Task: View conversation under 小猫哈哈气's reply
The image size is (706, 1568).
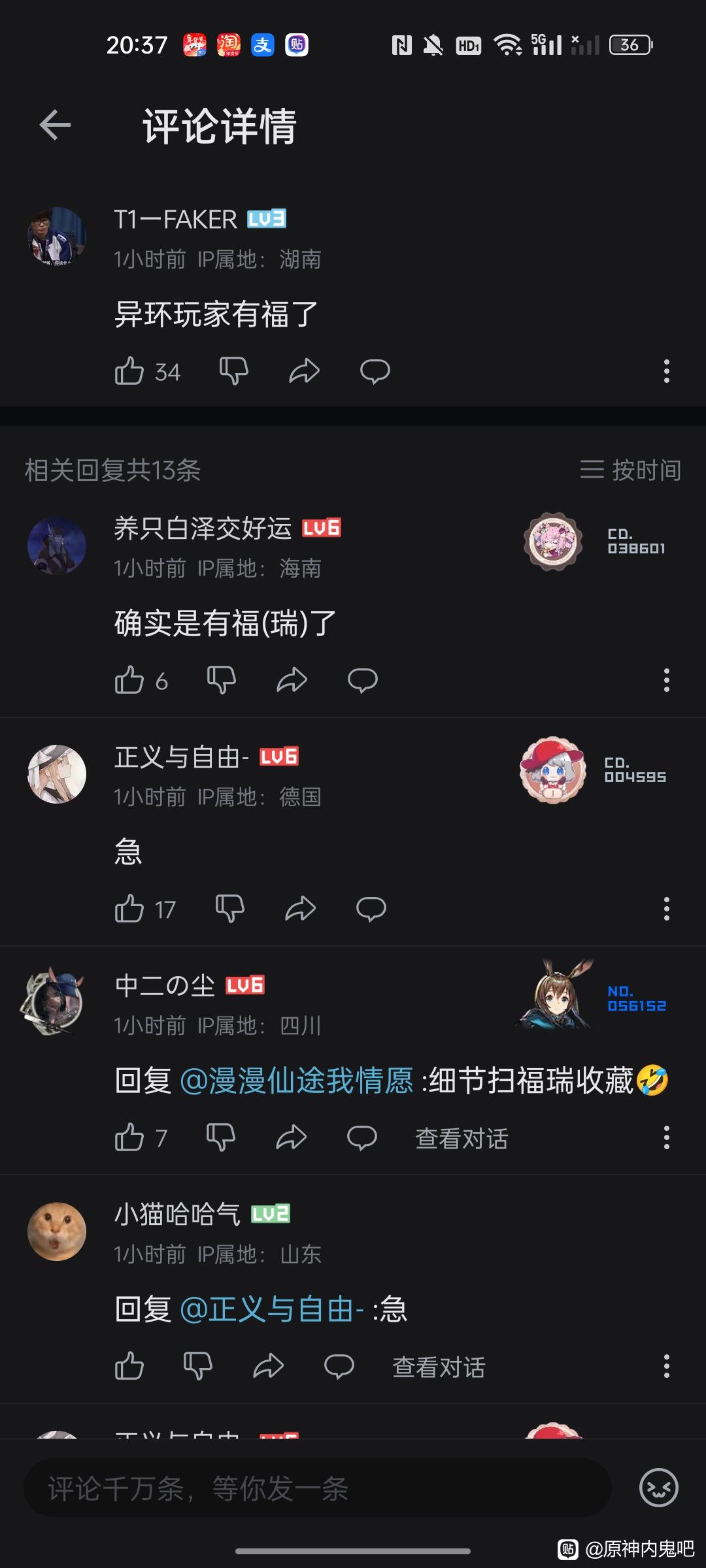Action: click(439, 1367)
